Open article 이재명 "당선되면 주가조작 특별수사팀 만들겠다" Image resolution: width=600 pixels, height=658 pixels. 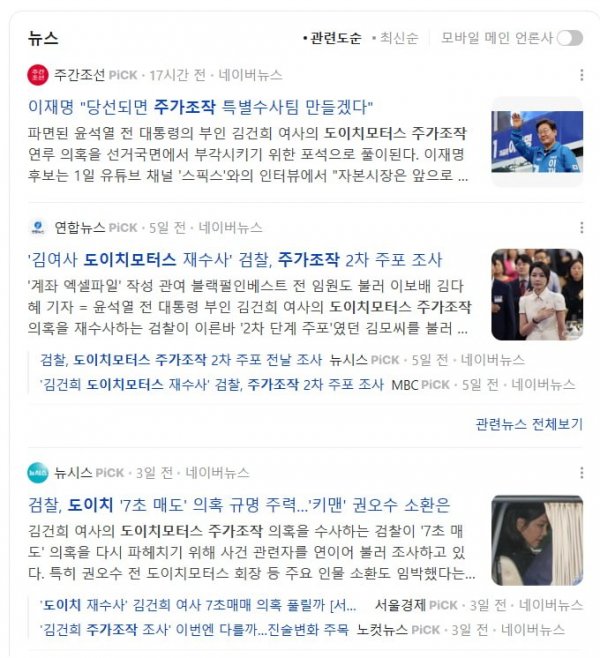click(200, 105)
